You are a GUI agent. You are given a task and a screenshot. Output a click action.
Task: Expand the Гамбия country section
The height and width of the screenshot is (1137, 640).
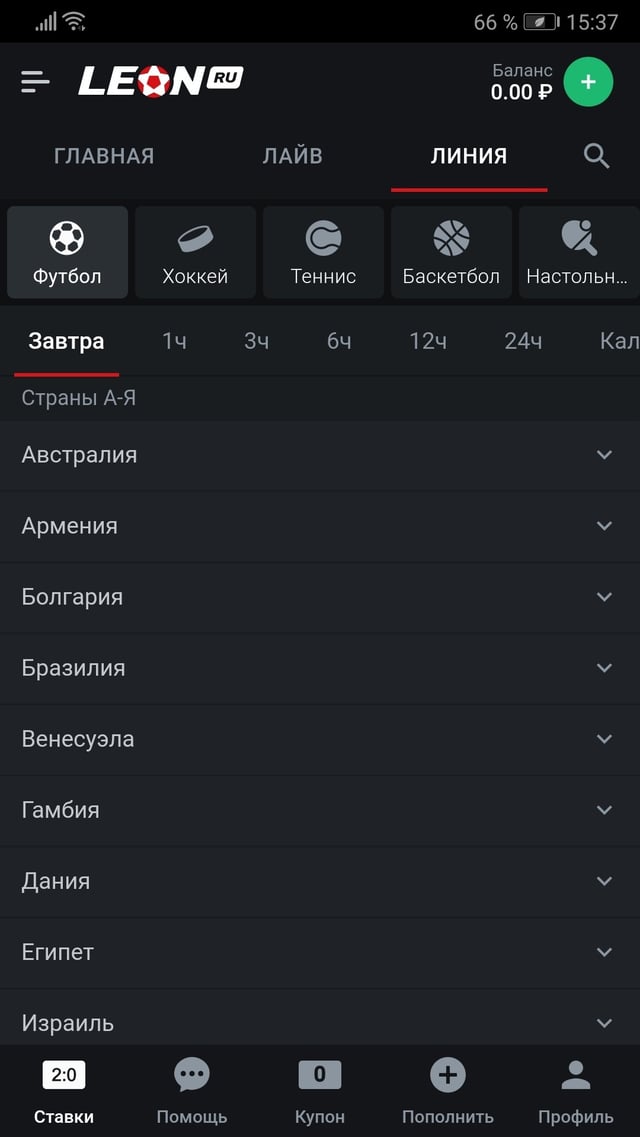[320, 810]
